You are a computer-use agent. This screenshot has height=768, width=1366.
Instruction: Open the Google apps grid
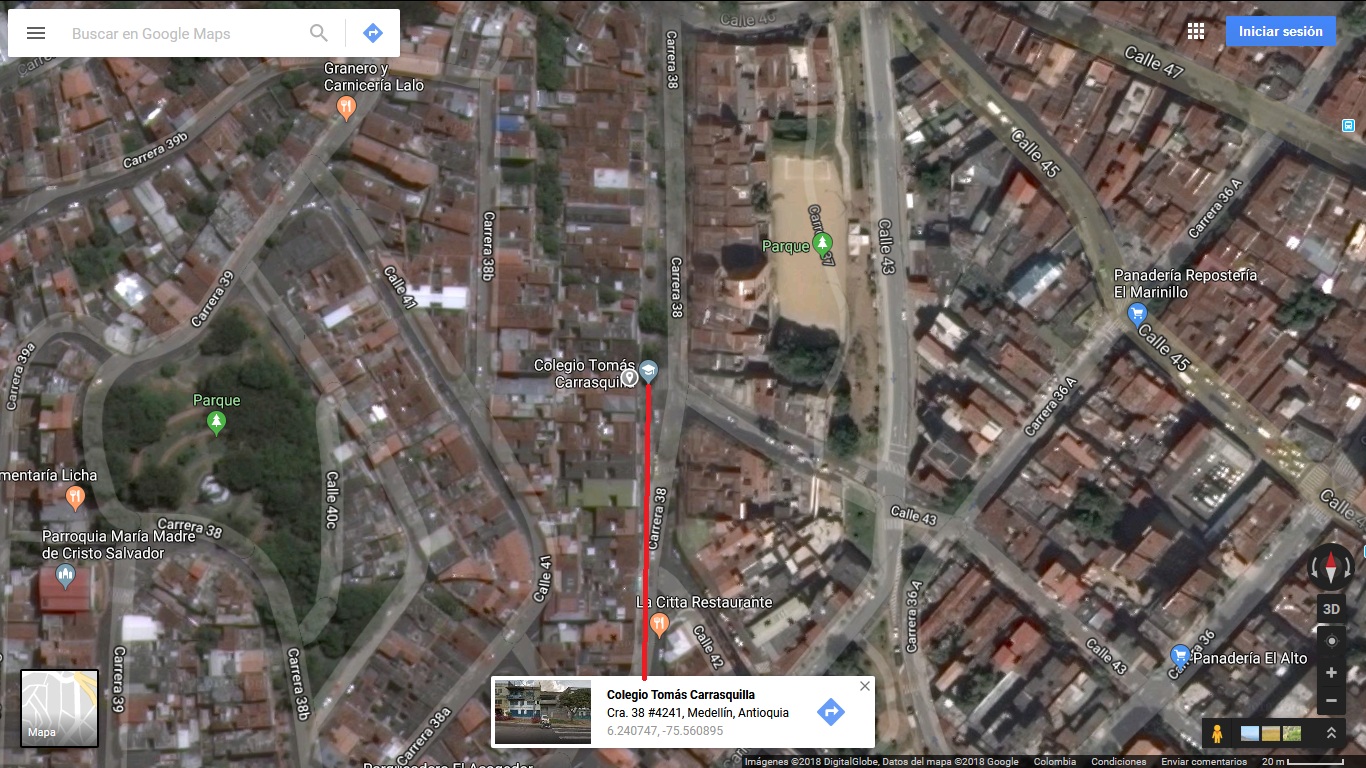click(1196, 31)
